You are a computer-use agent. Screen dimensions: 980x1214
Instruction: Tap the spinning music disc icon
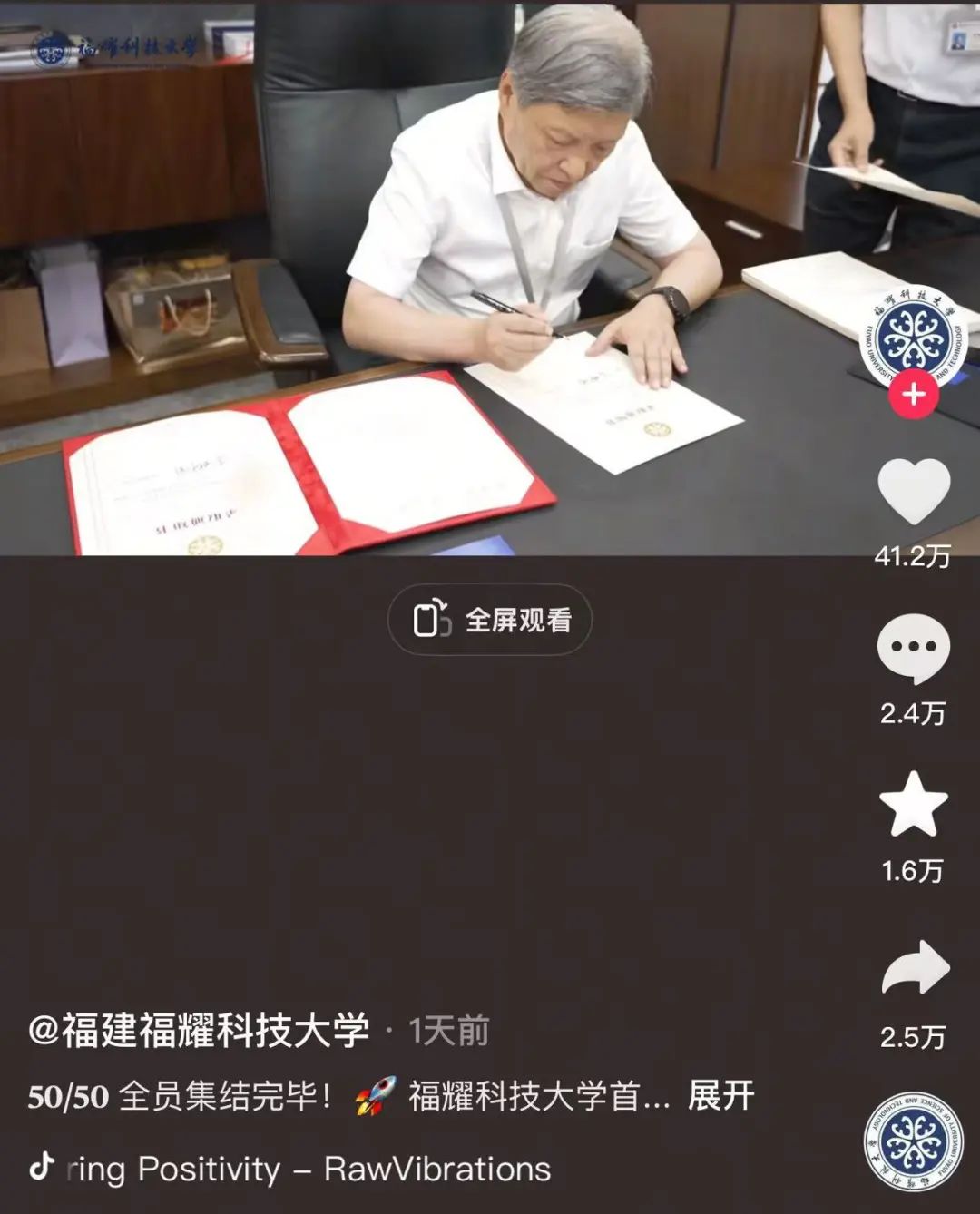tap(914, 1142)
